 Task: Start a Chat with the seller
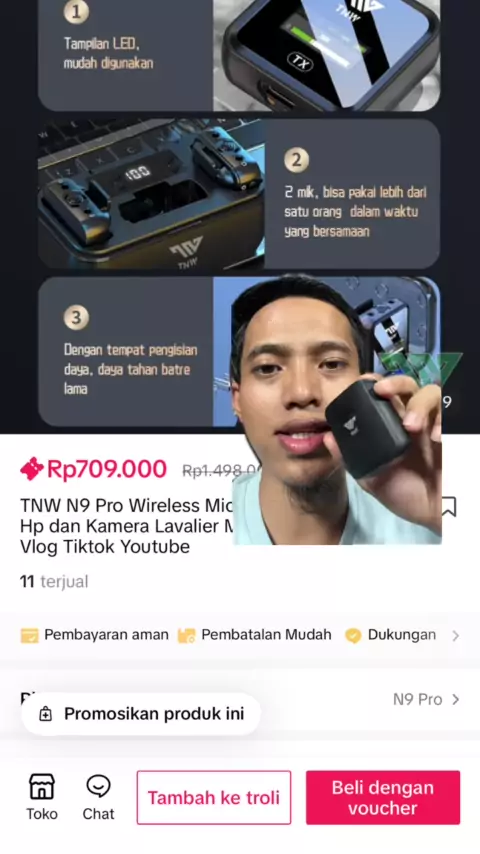point(99,797)
